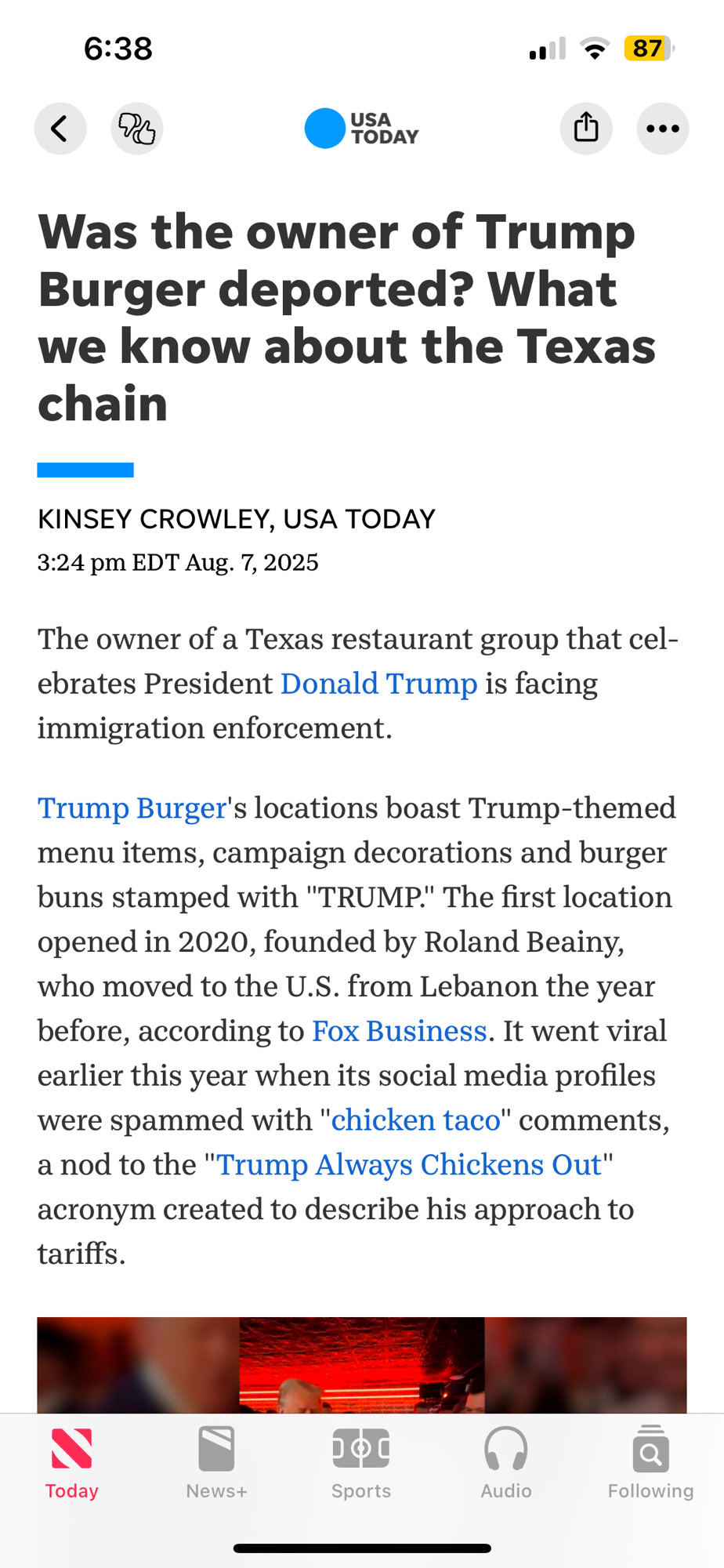This screenshot has height=1568, width=724.
Task: Go back to the previous screen
Action: tap(60, 129)
